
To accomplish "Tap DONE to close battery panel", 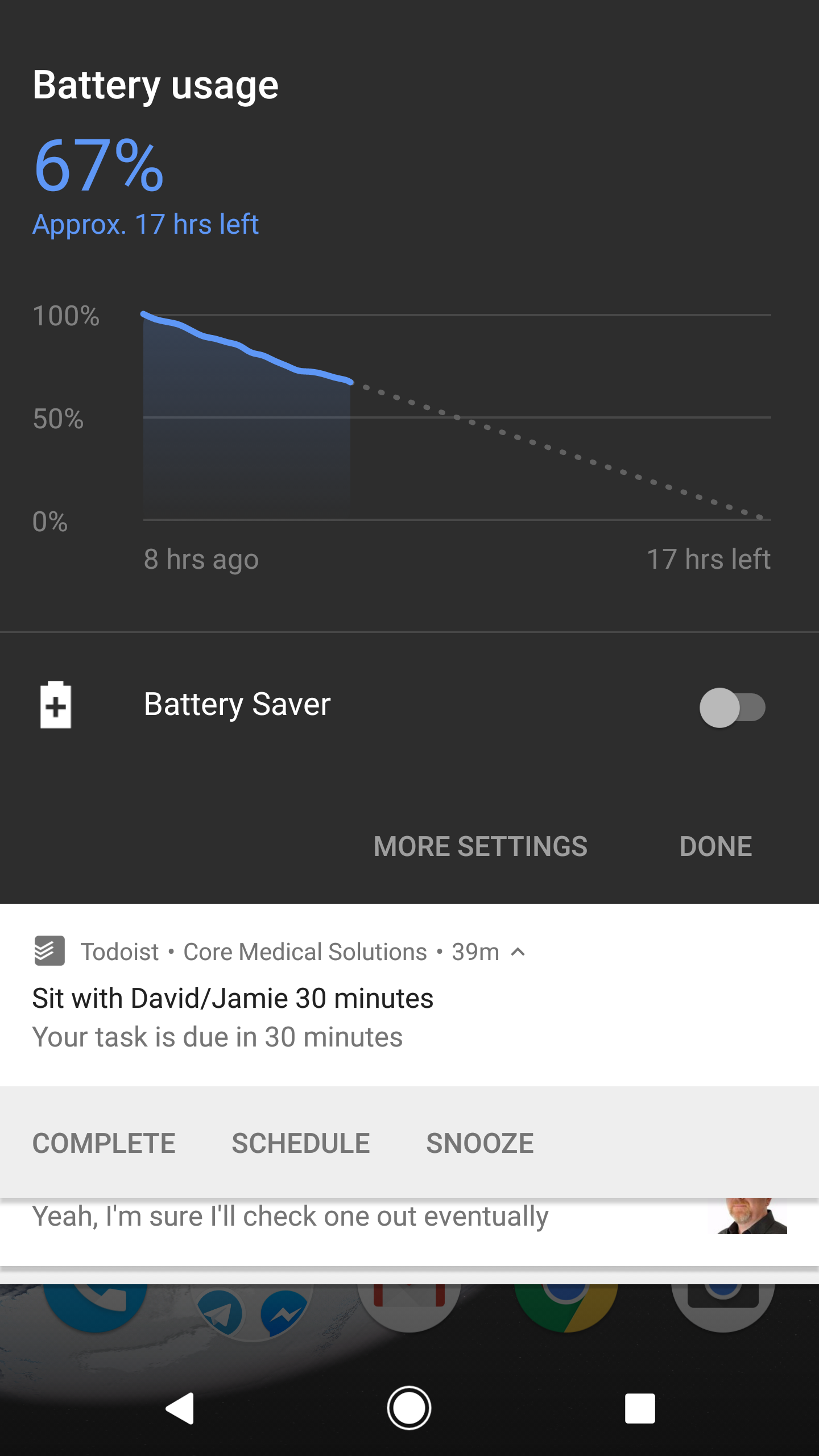I will (715, 846).
